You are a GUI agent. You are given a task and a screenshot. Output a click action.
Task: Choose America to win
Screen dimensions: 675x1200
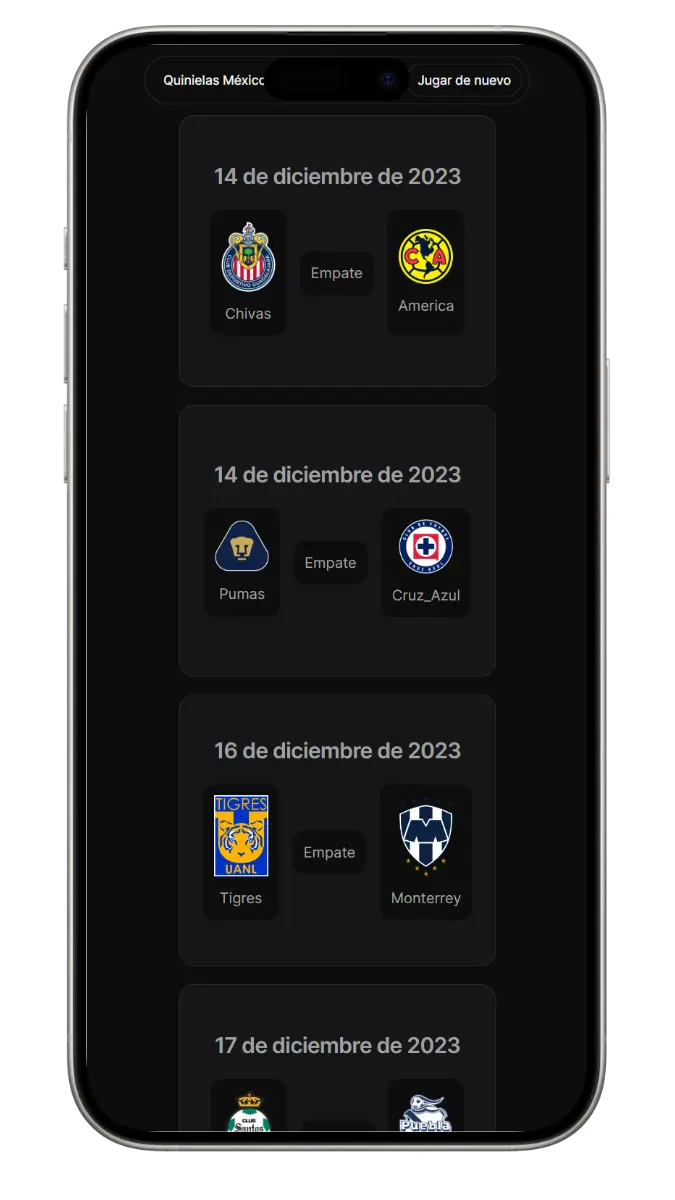pyautogui.click(x=426, y=272)
